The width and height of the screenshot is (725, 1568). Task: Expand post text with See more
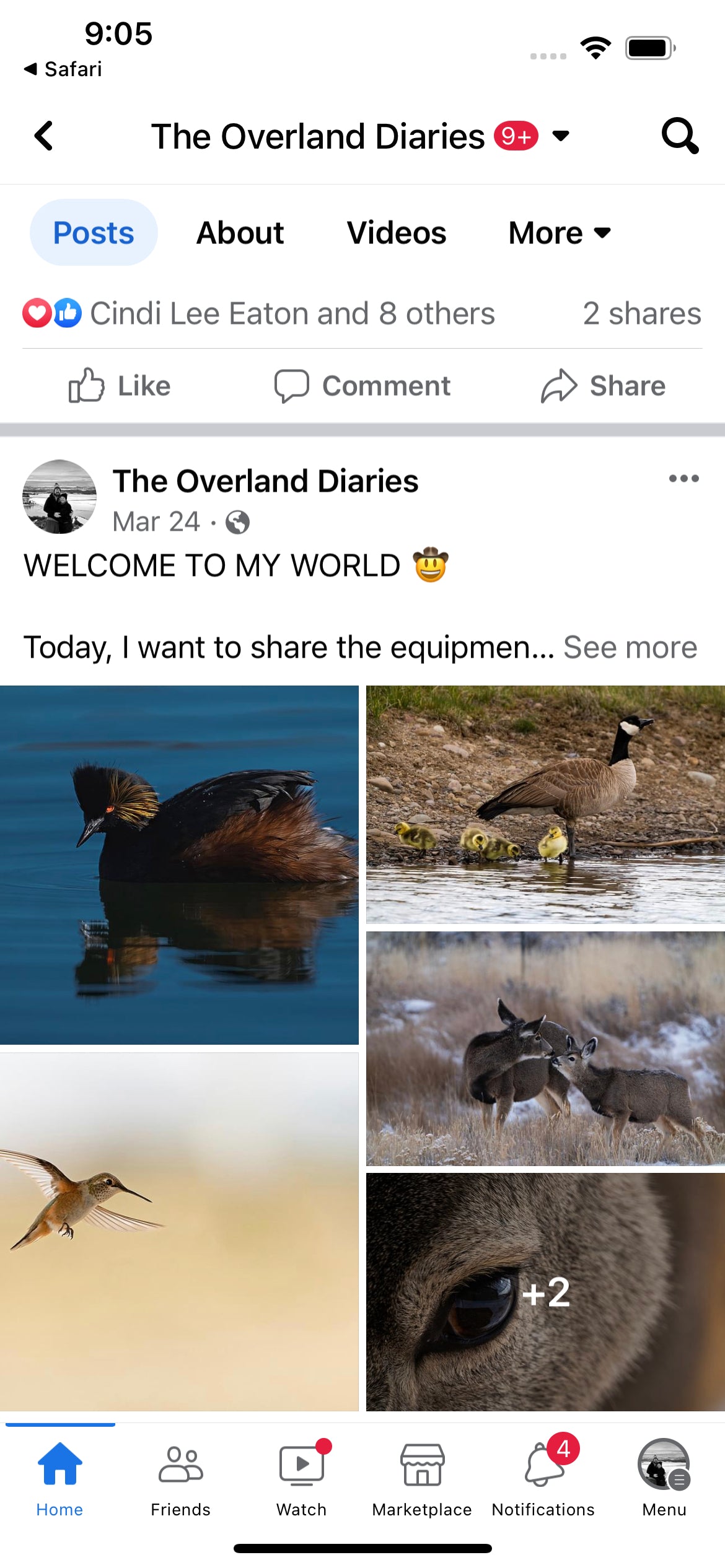[630, 647]
